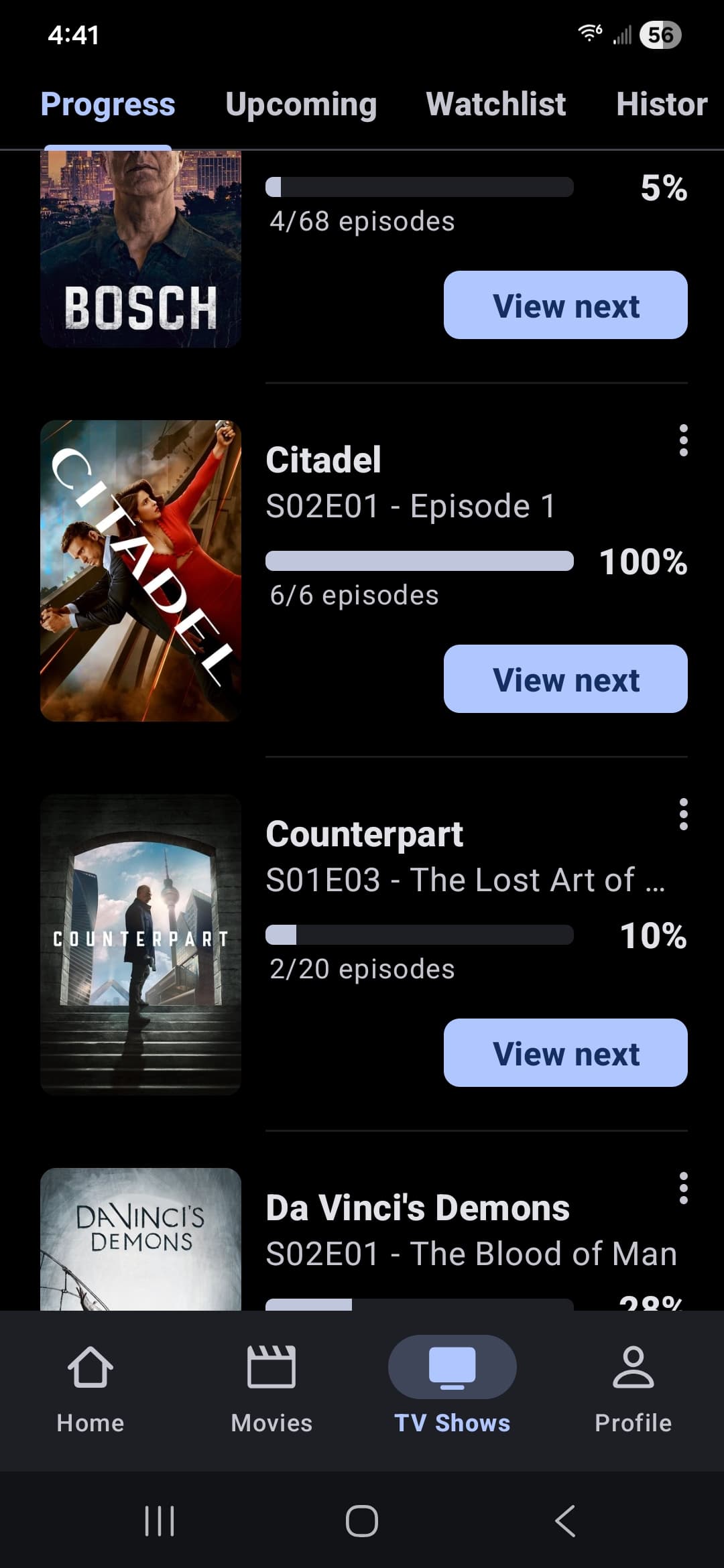Viewport: 724px width, 1568px height.
Task: Open Counterpart's three-dot options menu
Action: (683, 814)
